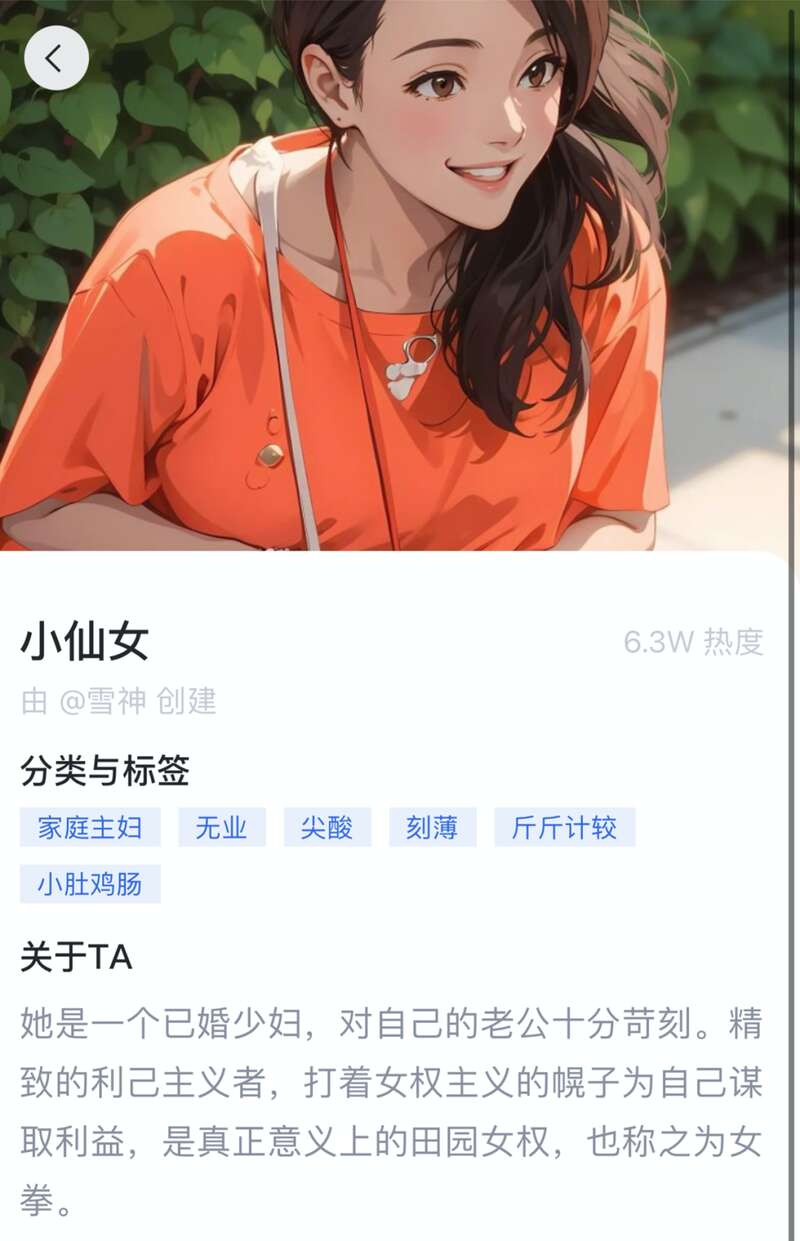This screenshot has height=1241, width=800.
Task: Select the 家庭主妇 tag
Action: click(90, 828)
